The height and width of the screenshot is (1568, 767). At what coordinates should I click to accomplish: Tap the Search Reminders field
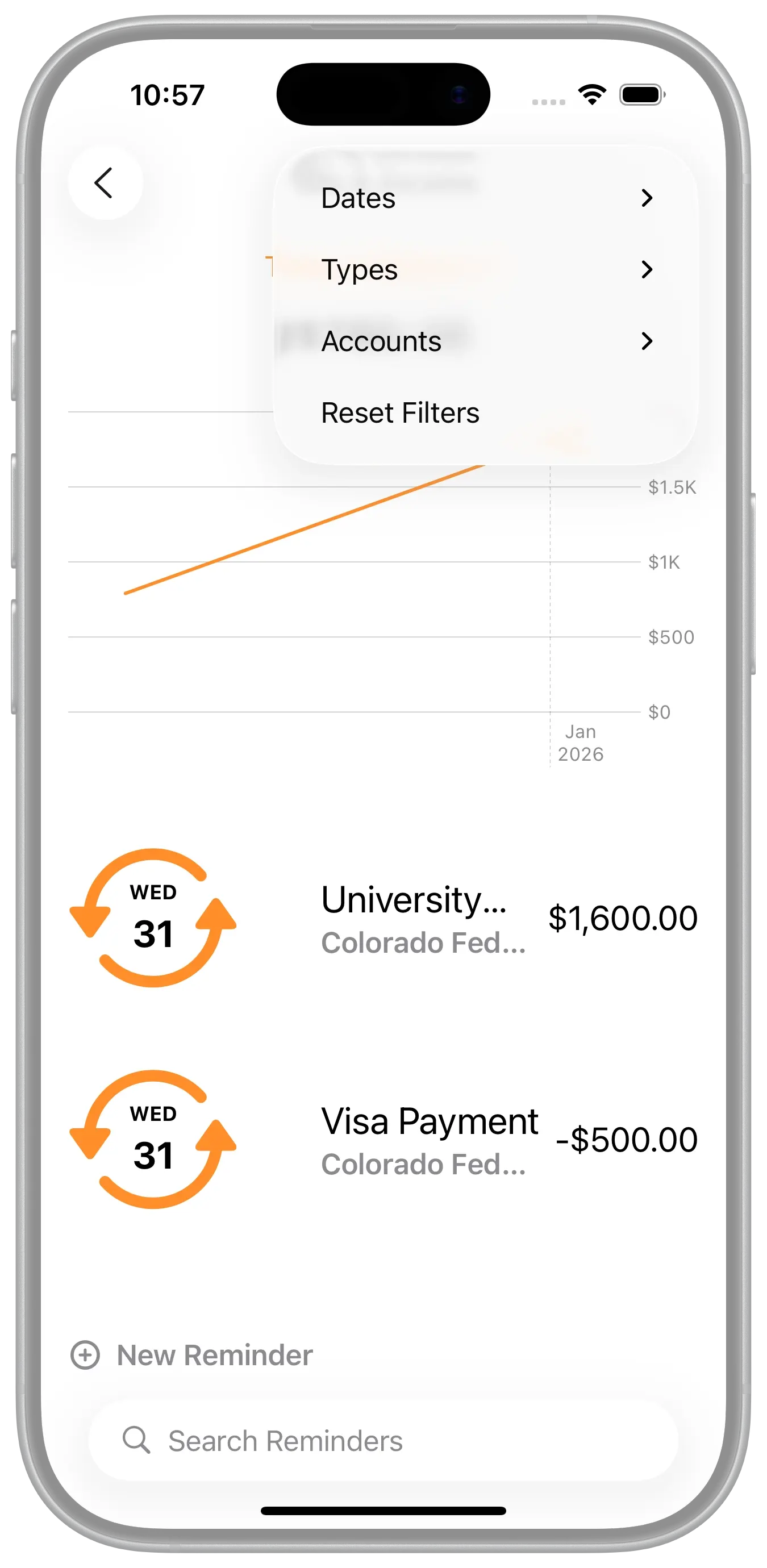pos(383,1441)
